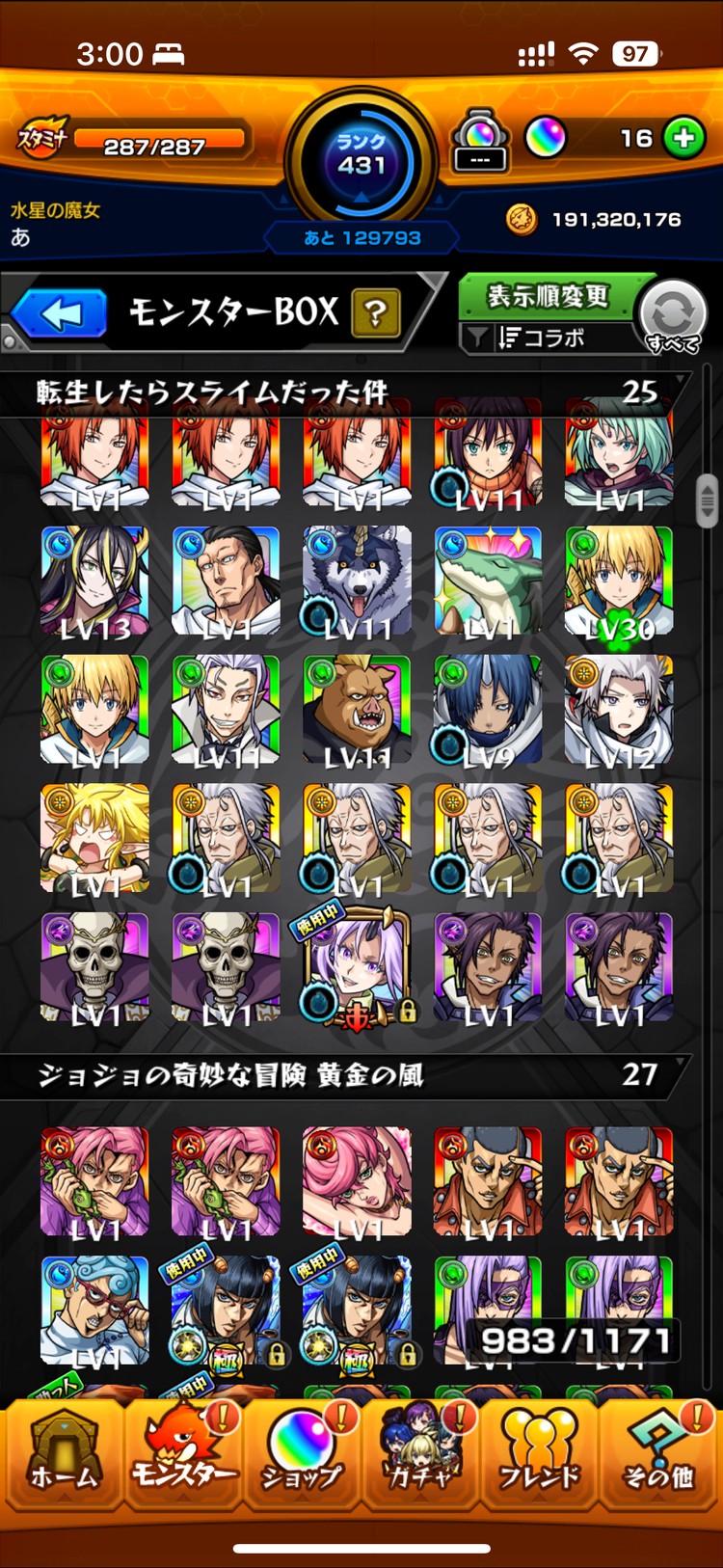Select the wolf monster at LV11
Image resolution: width=723 pixels, height=1568 pixels.
pos(357,581)
